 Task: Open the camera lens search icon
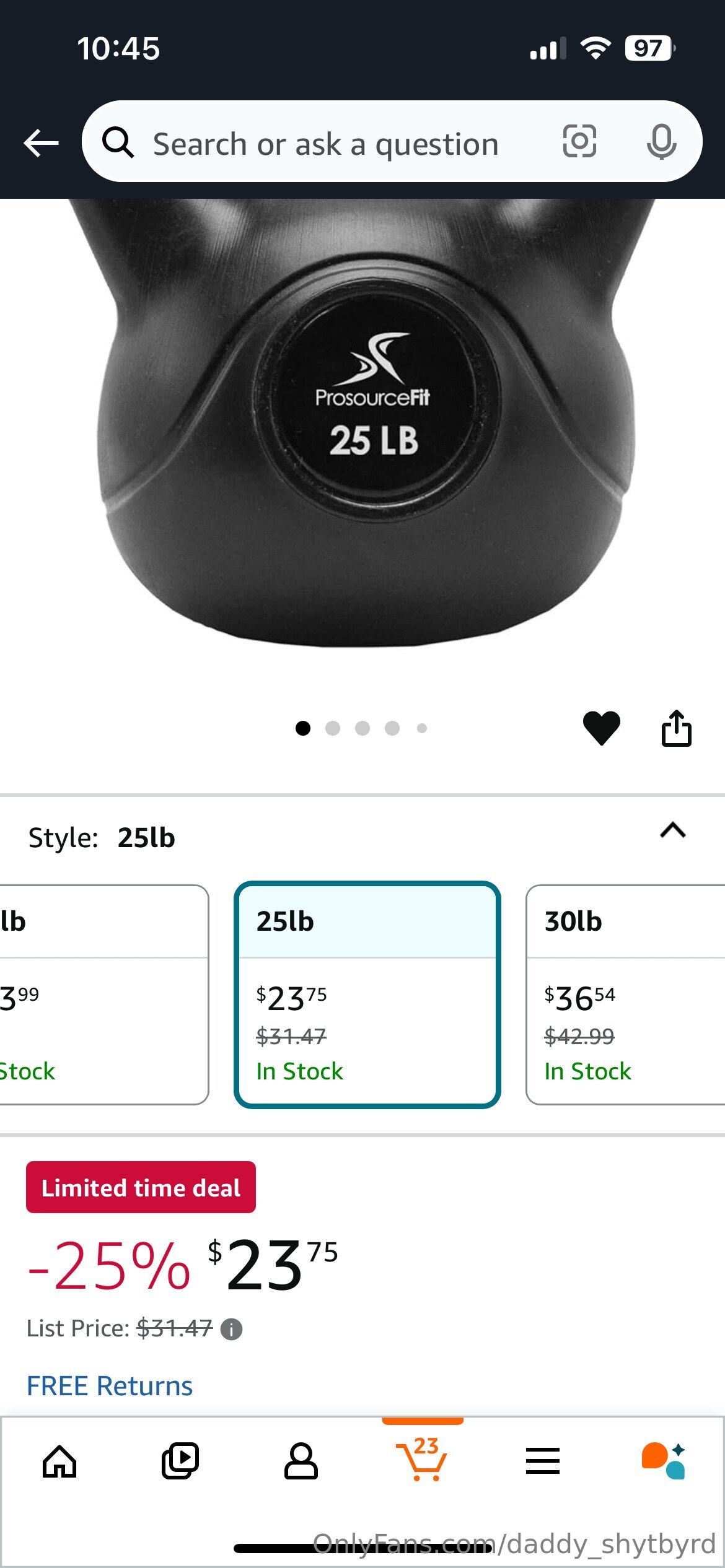579,141
